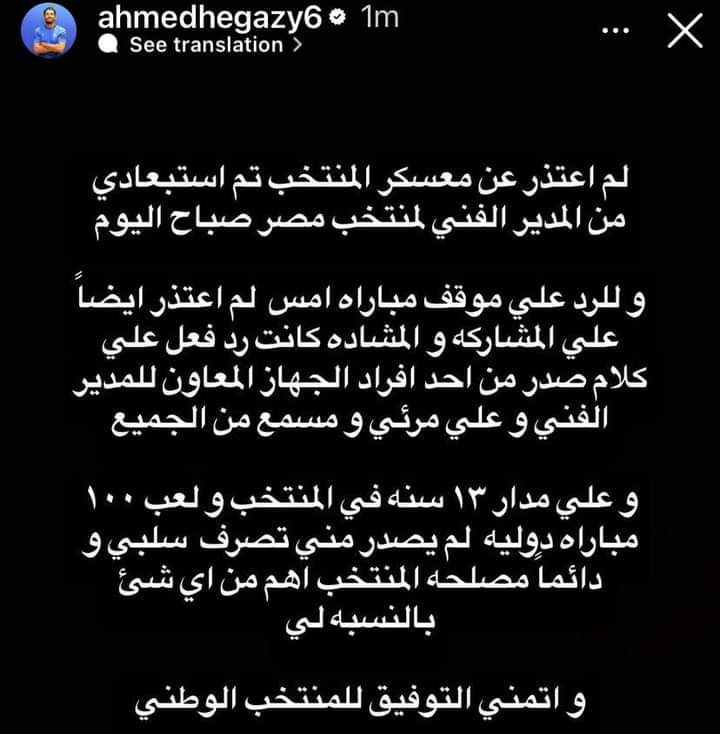Close the story viewer
This screenshot has height=734, width=720.
point(683,33)
